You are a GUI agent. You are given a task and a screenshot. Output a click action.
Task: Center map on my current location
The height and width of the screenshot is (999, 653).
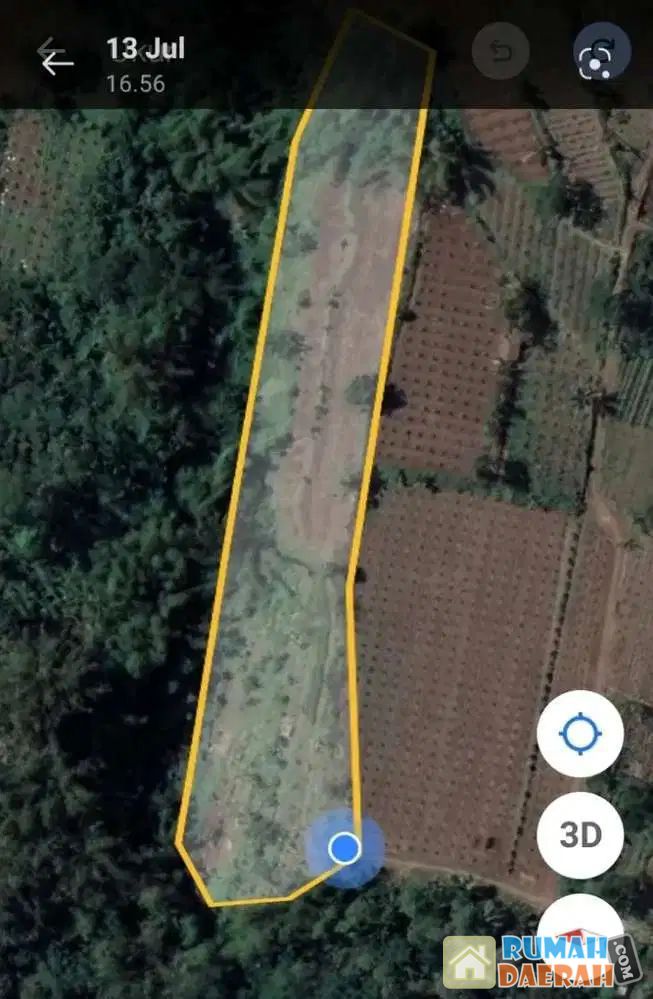pos(580,734)
